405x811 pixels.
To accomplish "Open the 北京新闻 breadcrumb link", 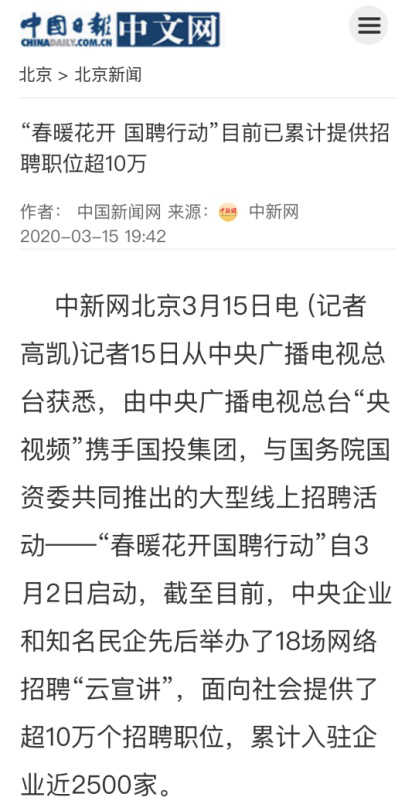I will click(108, 75).
